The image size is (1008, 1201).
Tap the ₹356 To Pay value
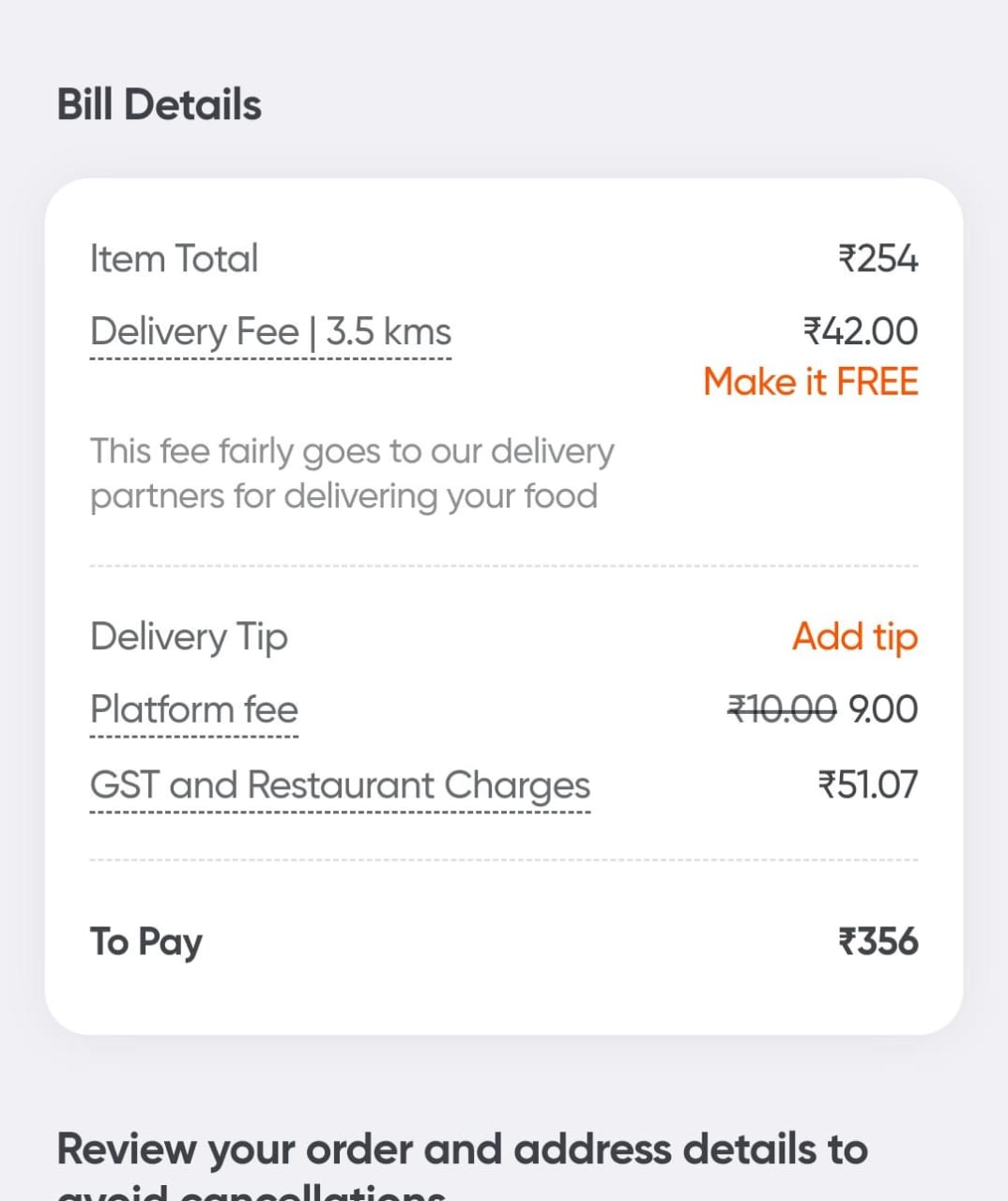pyautogui.click(x=878, y=942)
